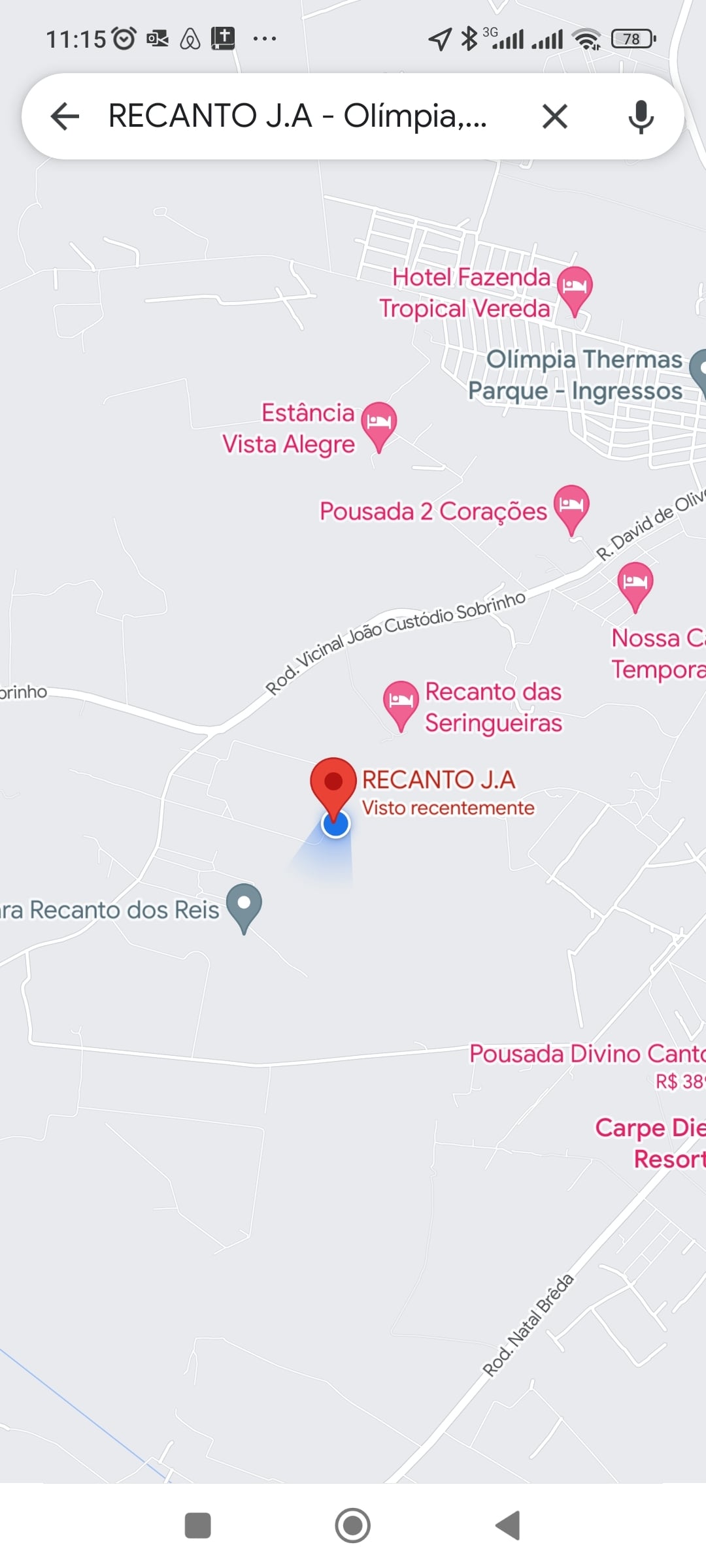Select the Carpe Diem Resort label
The height and width of the screenshot is (1568, 706).
650,1143
